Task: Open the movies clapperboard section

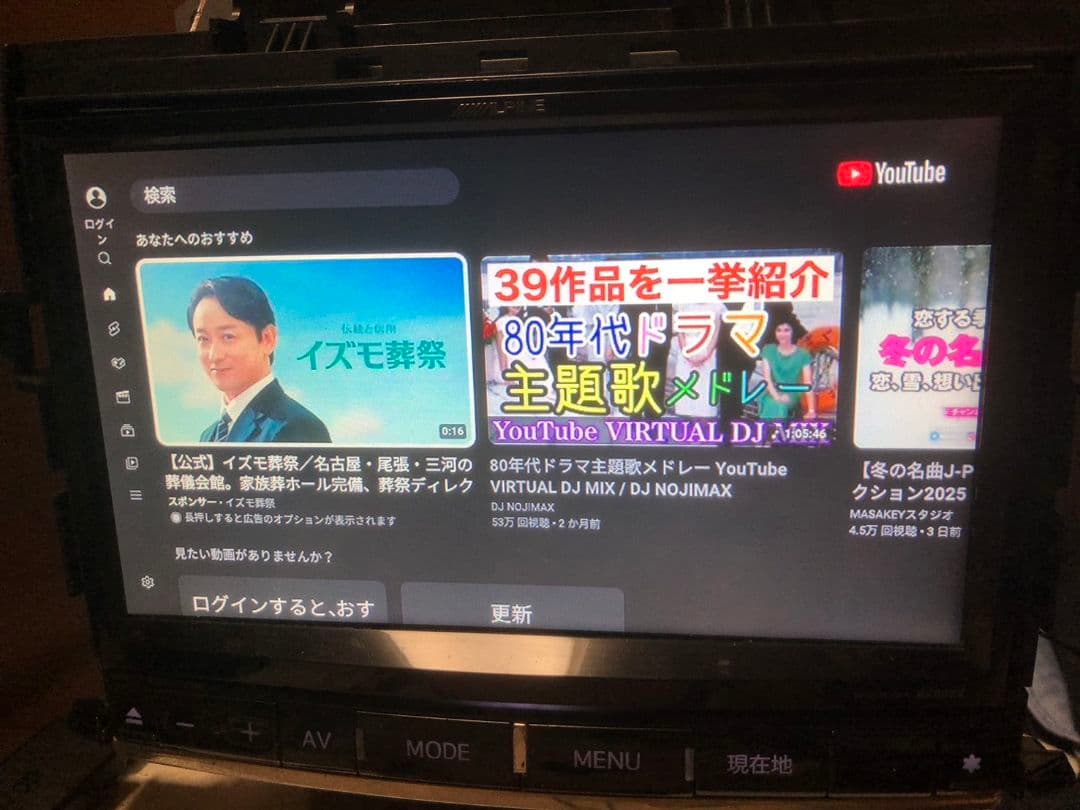Action: coord(123,396)
